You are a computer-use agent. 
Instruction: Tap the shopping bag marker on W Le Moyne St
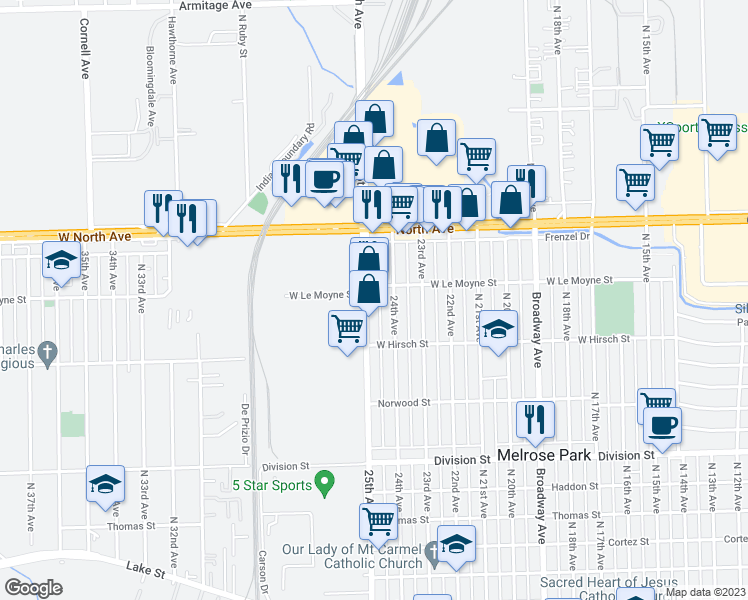click(x=369, y=289)
